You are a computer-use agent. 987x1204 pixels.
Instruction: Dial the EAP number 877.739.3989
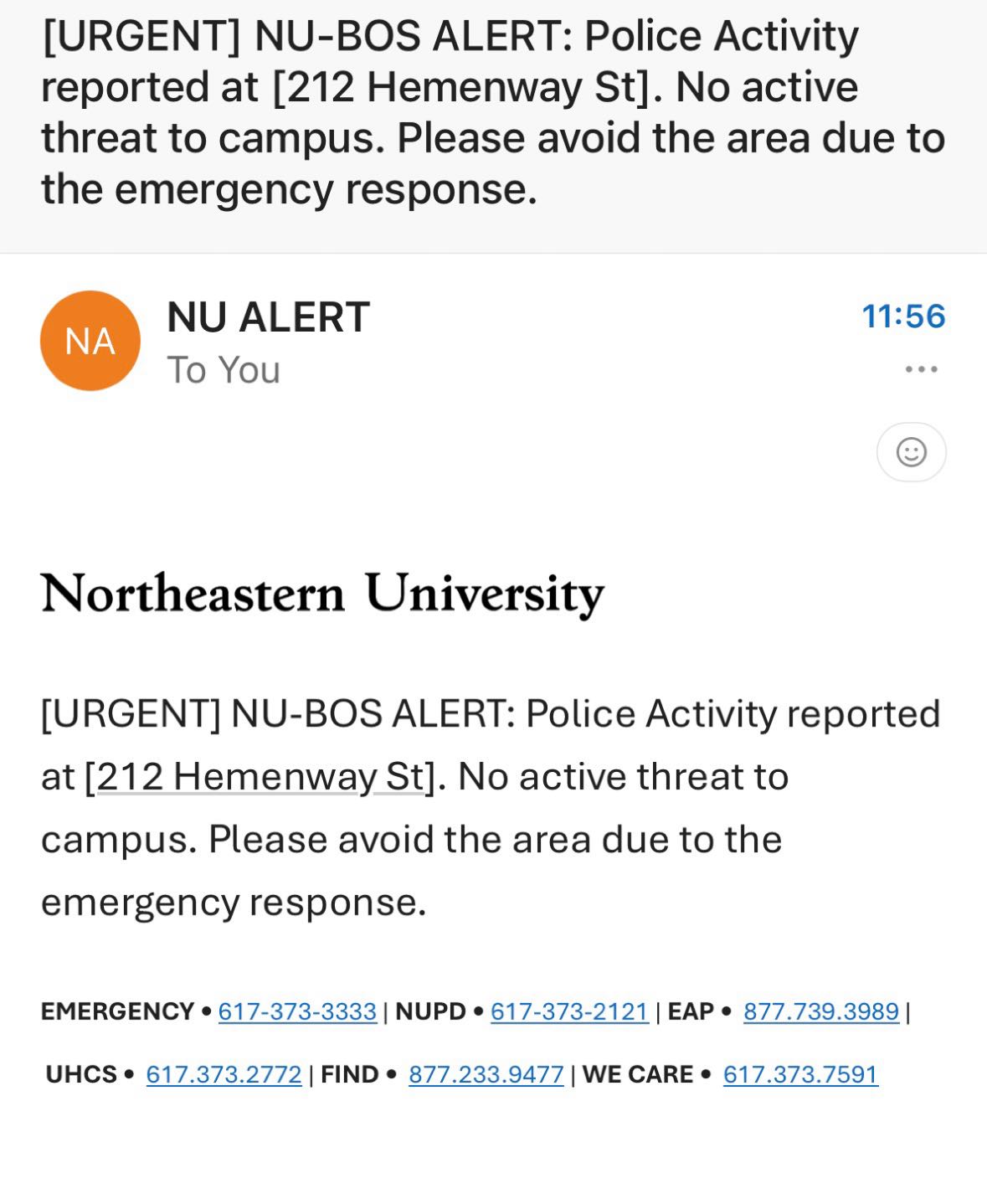(x=820, y=1011)
